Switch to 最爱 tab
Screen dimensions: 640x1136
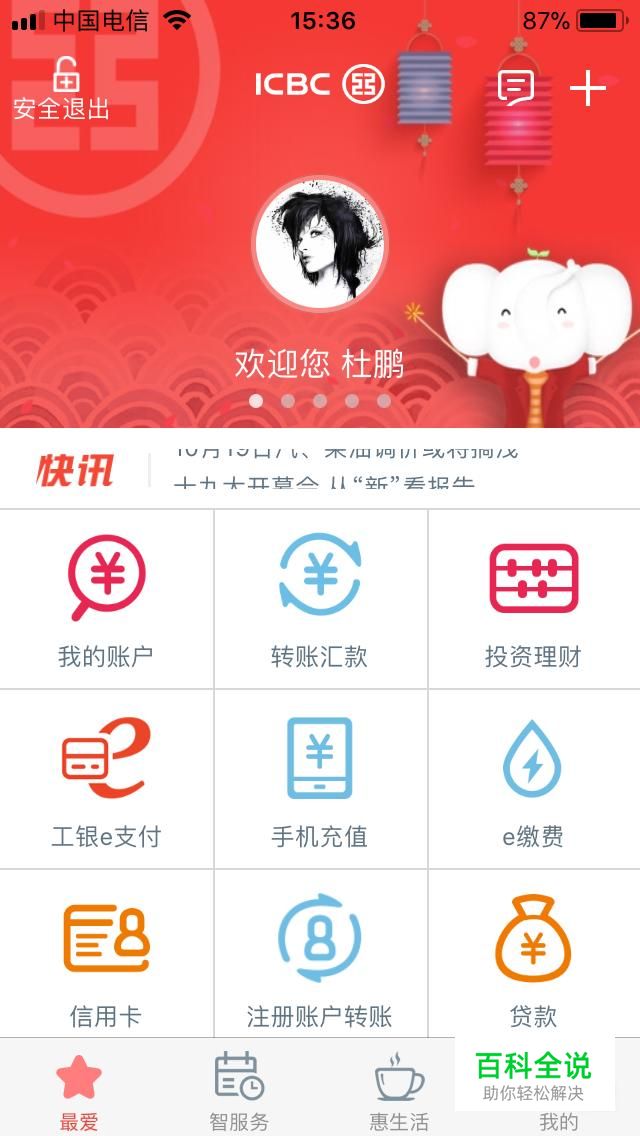coord(79,1090)
